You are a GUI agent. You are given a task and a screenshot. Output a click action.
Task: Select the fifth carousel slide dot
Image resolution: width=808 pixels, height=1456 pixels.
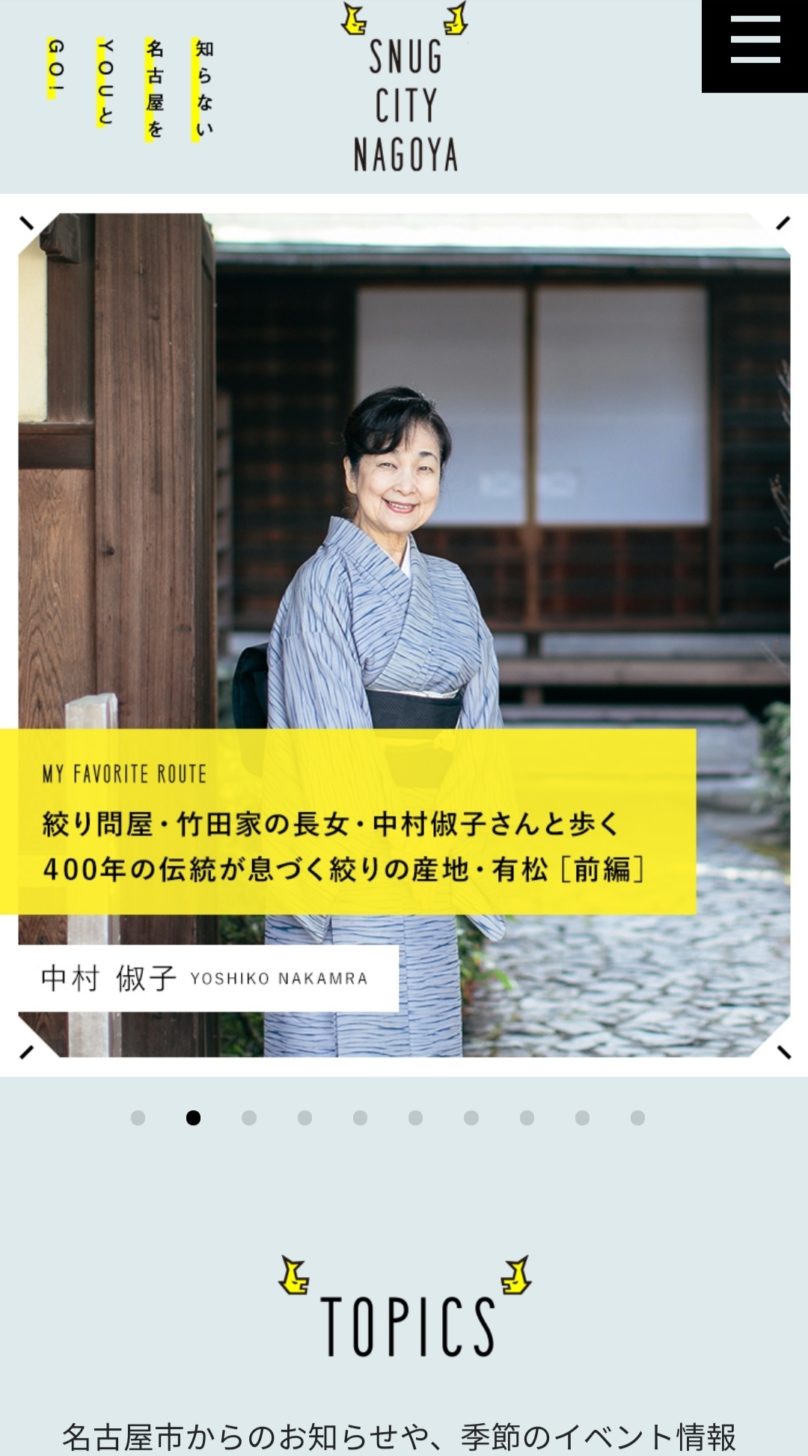[360, 1118]
